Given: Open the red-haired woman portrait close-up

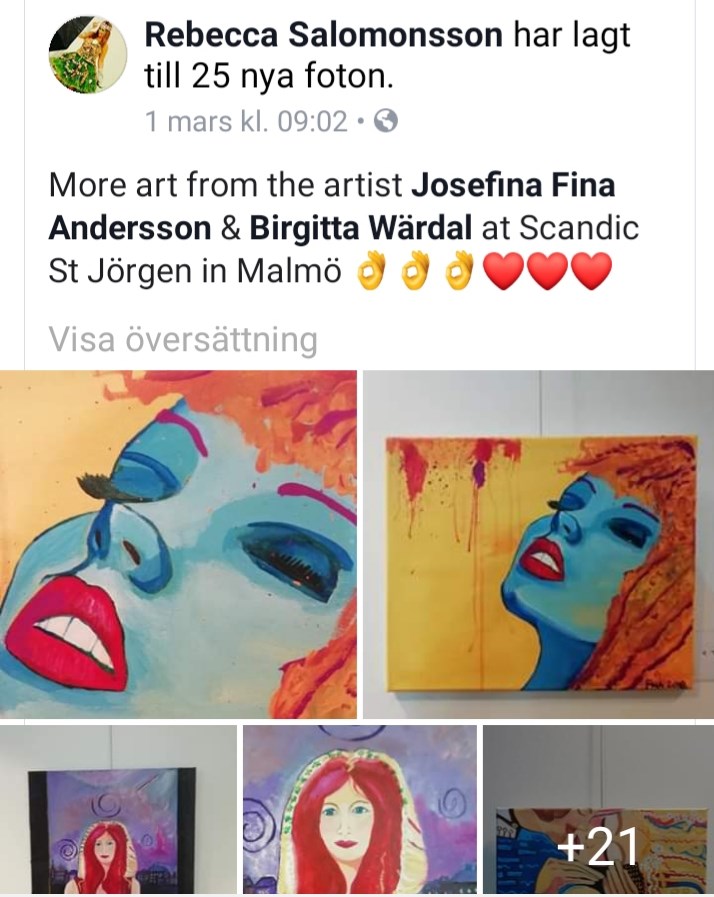Looking at the screenshot, I should pos(360,809).
